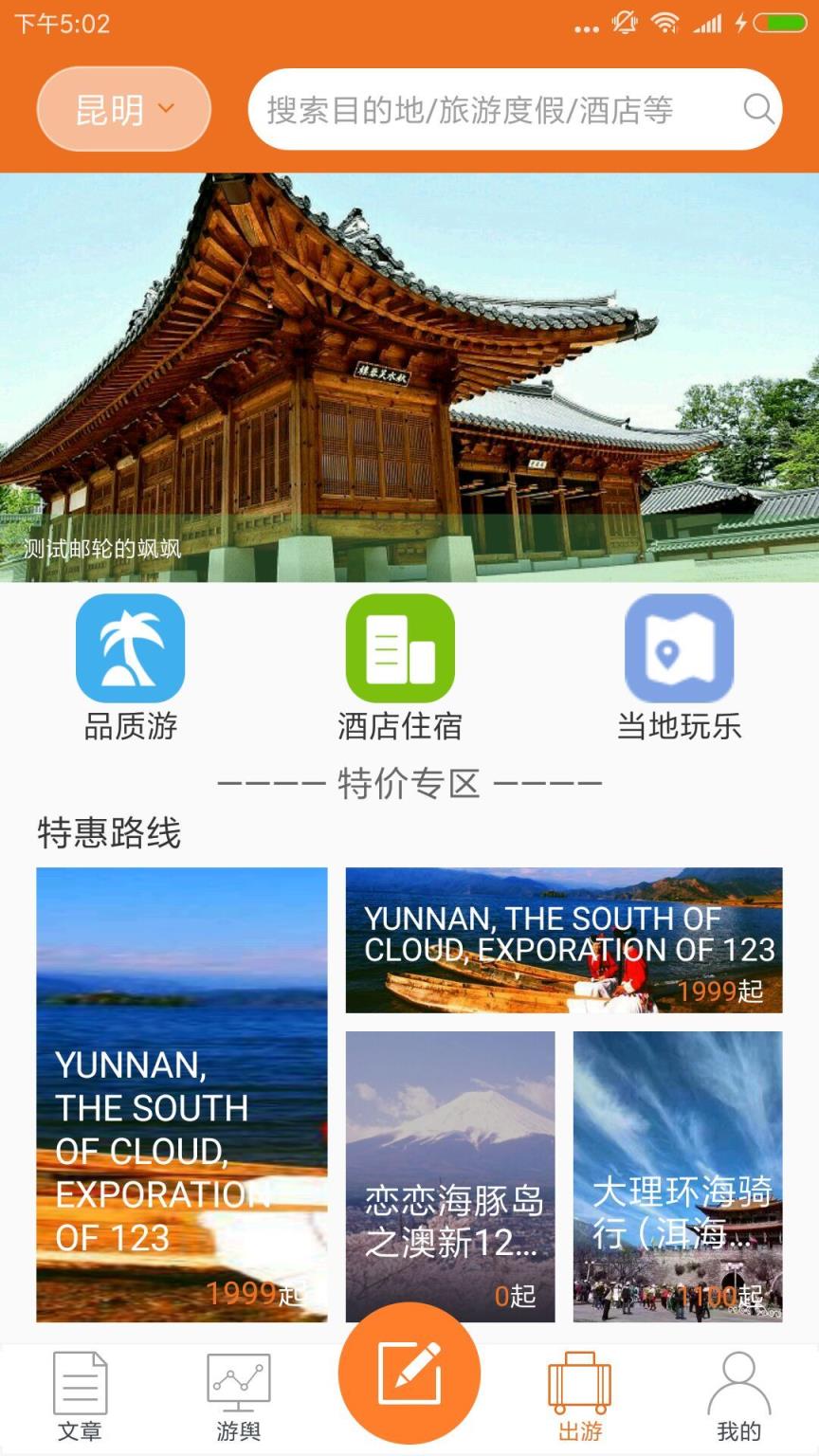Open the YUNNAN THE SOUTH OF CLOUD 1999 tour

coord(564,941)
